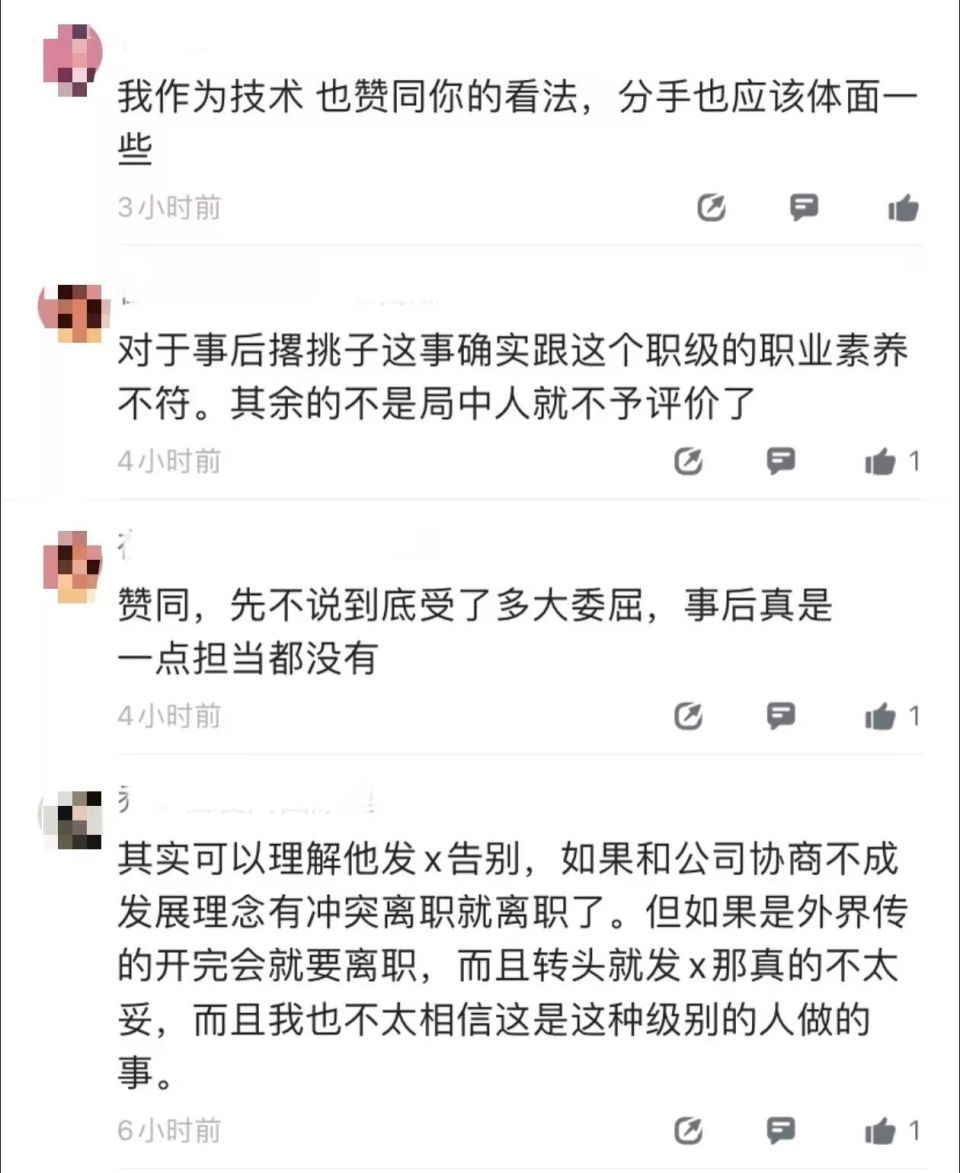The image size is (960, 1173).
Task: Open reply bubble on the last comment
Action: pos(783,1130)
